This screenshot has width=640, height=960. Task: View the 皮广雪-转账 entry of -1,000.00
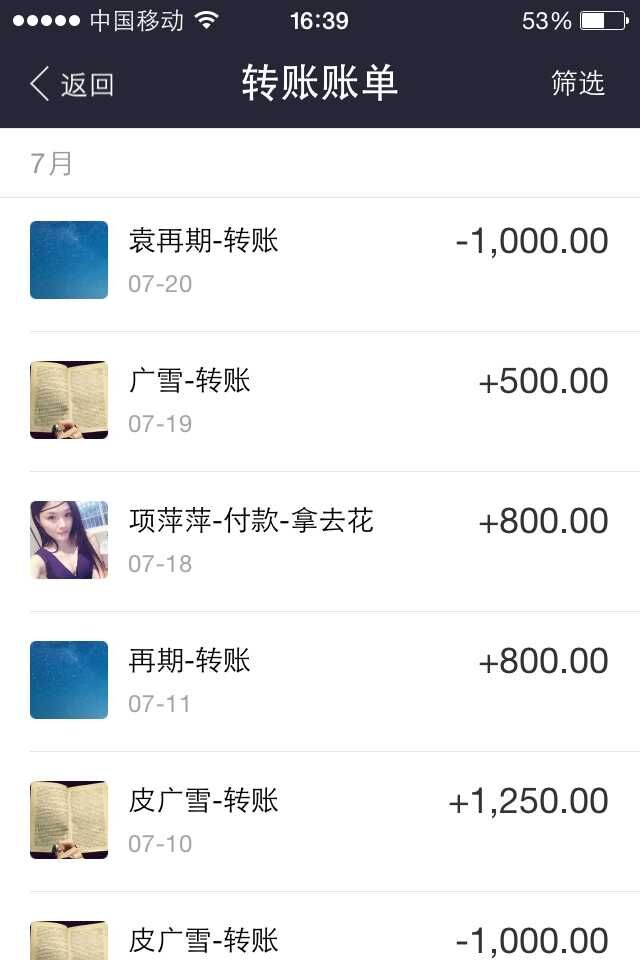click(x=320, y=938)
